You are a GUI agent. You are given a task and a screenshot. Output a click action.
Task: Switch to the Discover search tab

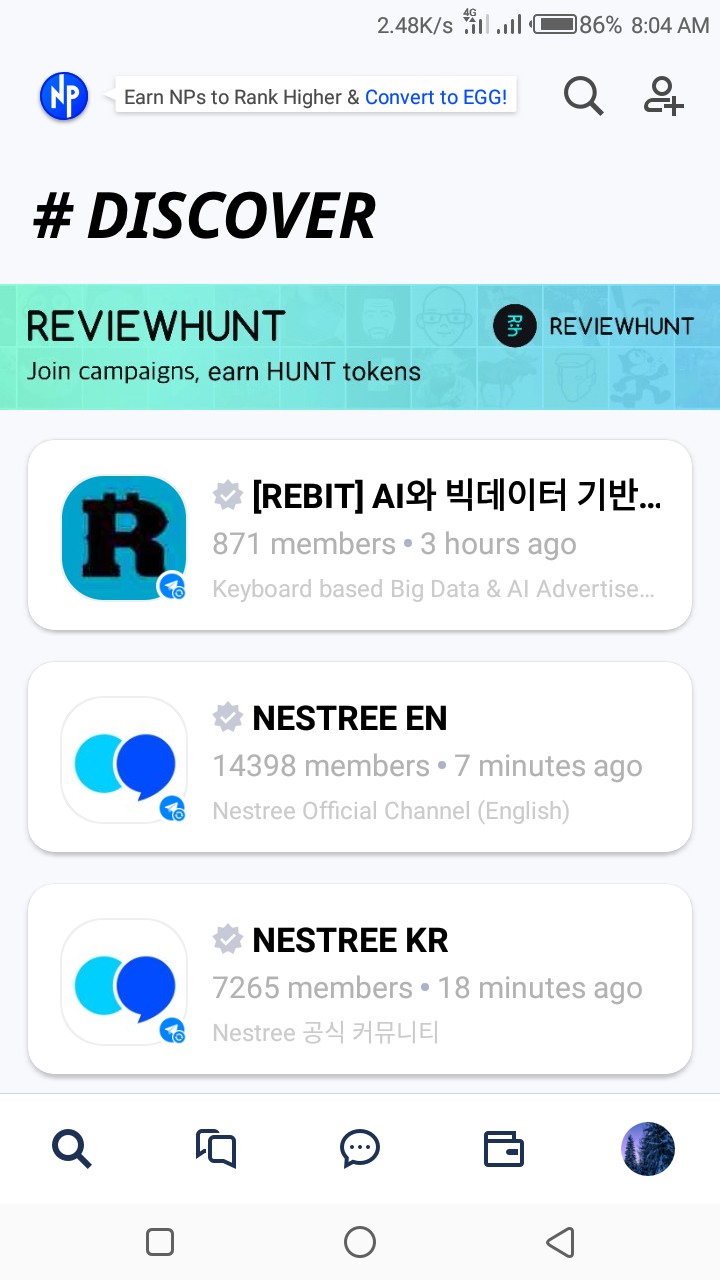pyautogui.click(x=72, y=1148)
